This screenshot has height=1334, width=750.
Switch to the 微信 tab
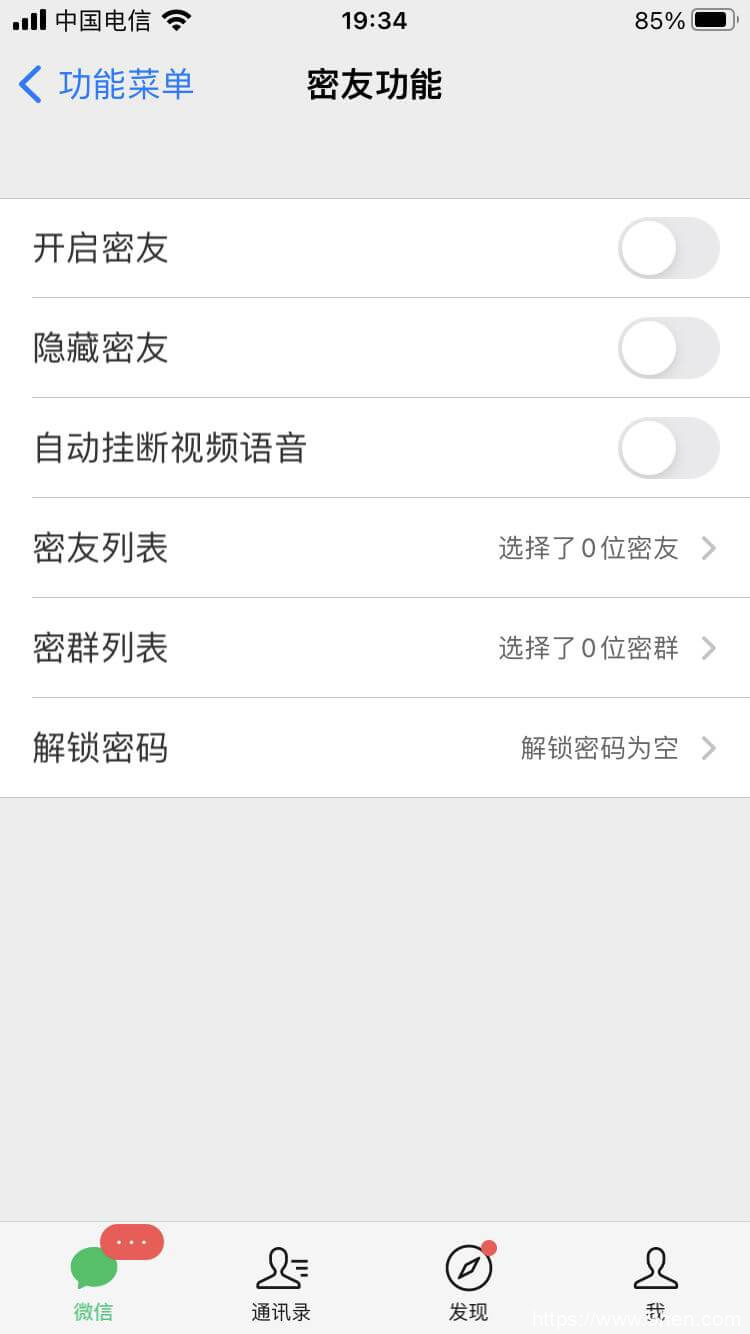pos(94,1282)
